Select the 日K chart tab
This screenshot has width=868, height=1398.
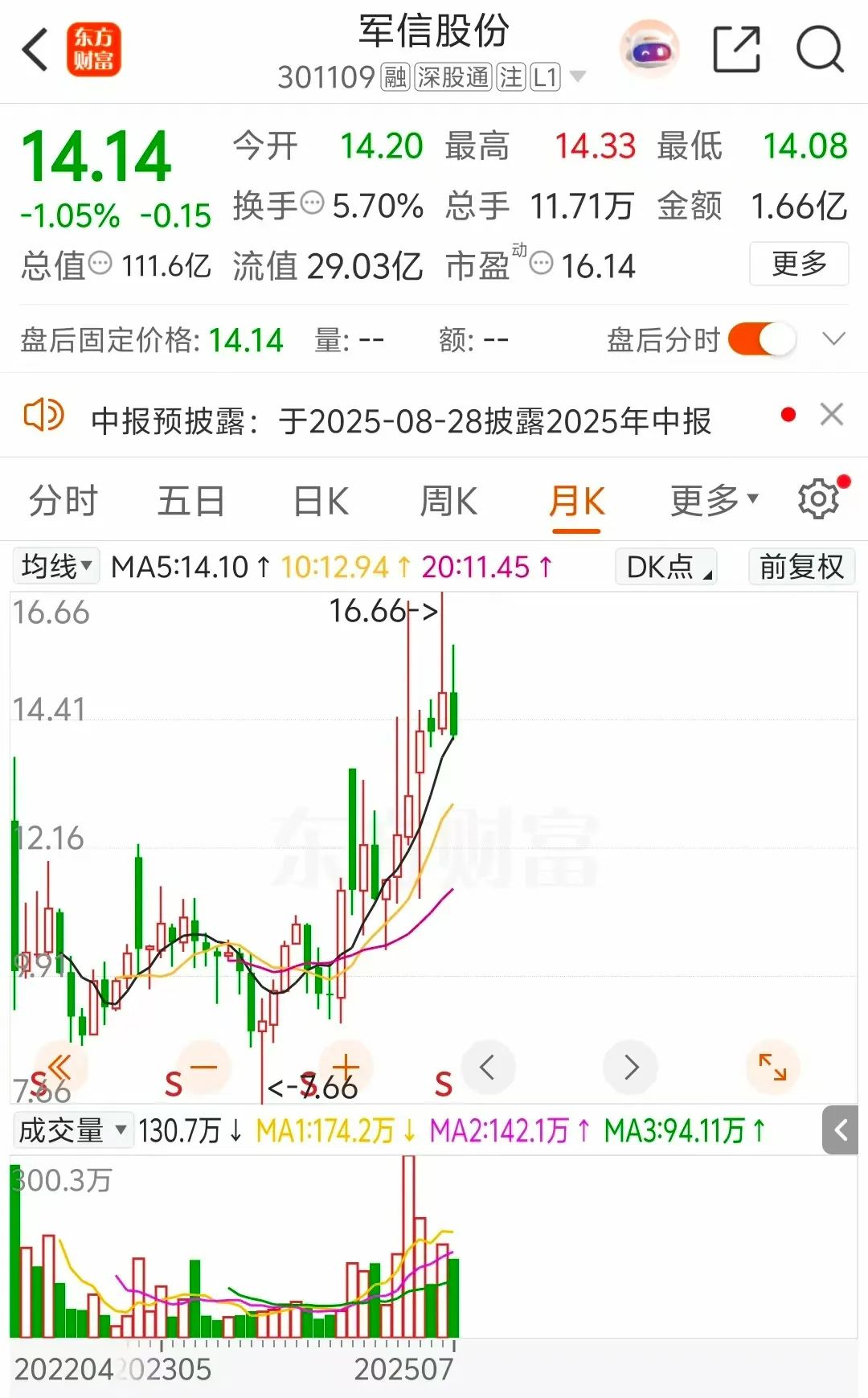pos(321,501)
